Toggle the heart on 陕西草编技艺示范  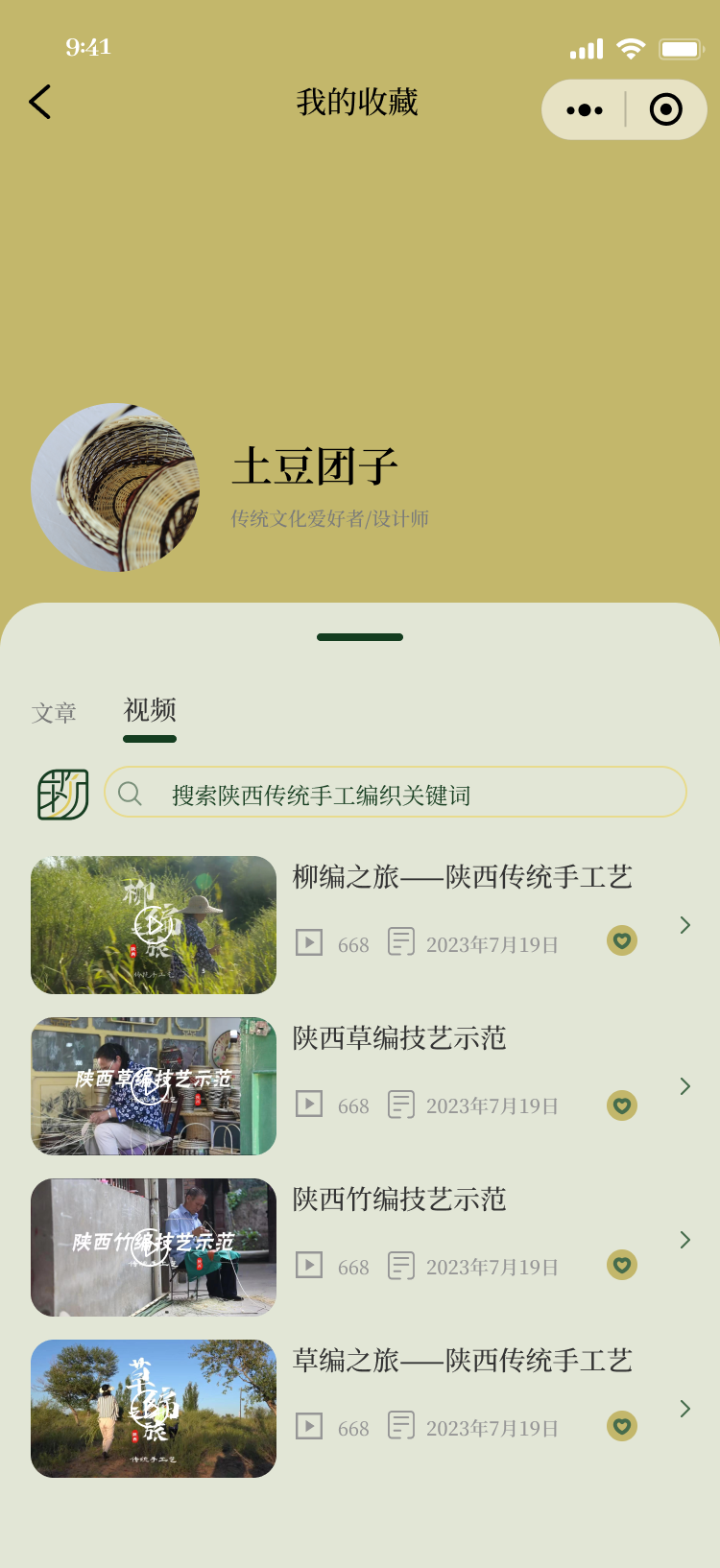pyautogui.click(x=622, y=1105)
